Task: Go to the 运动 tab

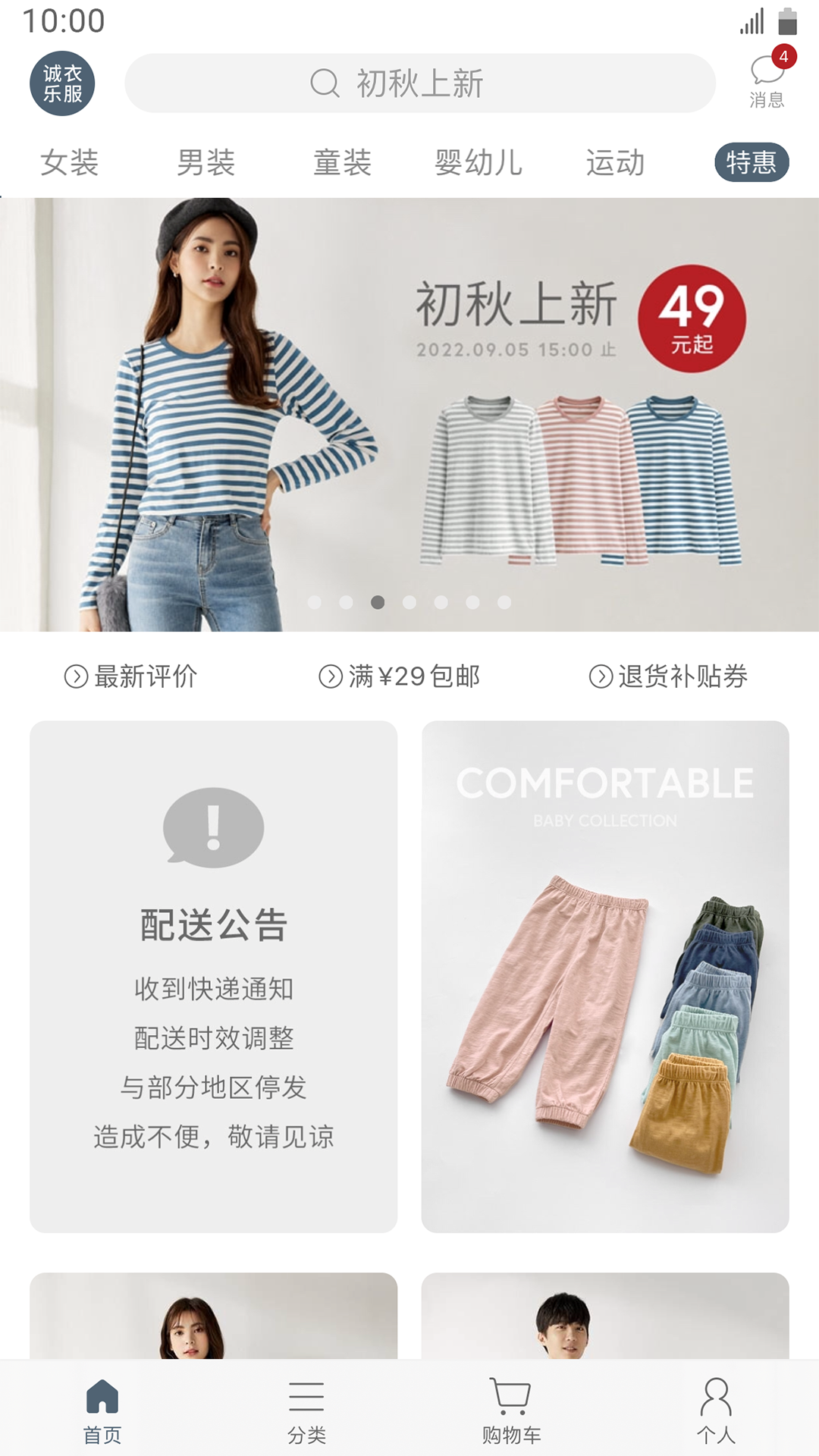Action: pos(615,162)
